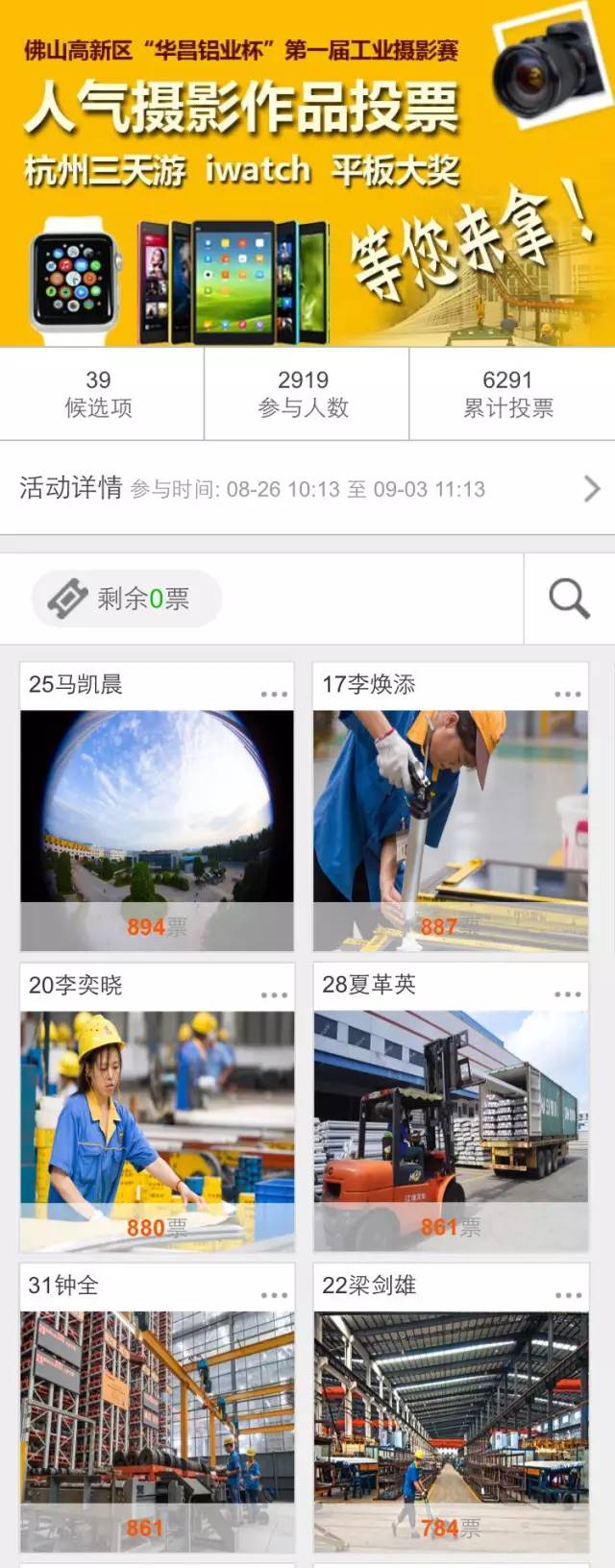Open more options for 17李焕添
Image resolution: width=615 pixels, height=1568 pixels.
(567, 694)
